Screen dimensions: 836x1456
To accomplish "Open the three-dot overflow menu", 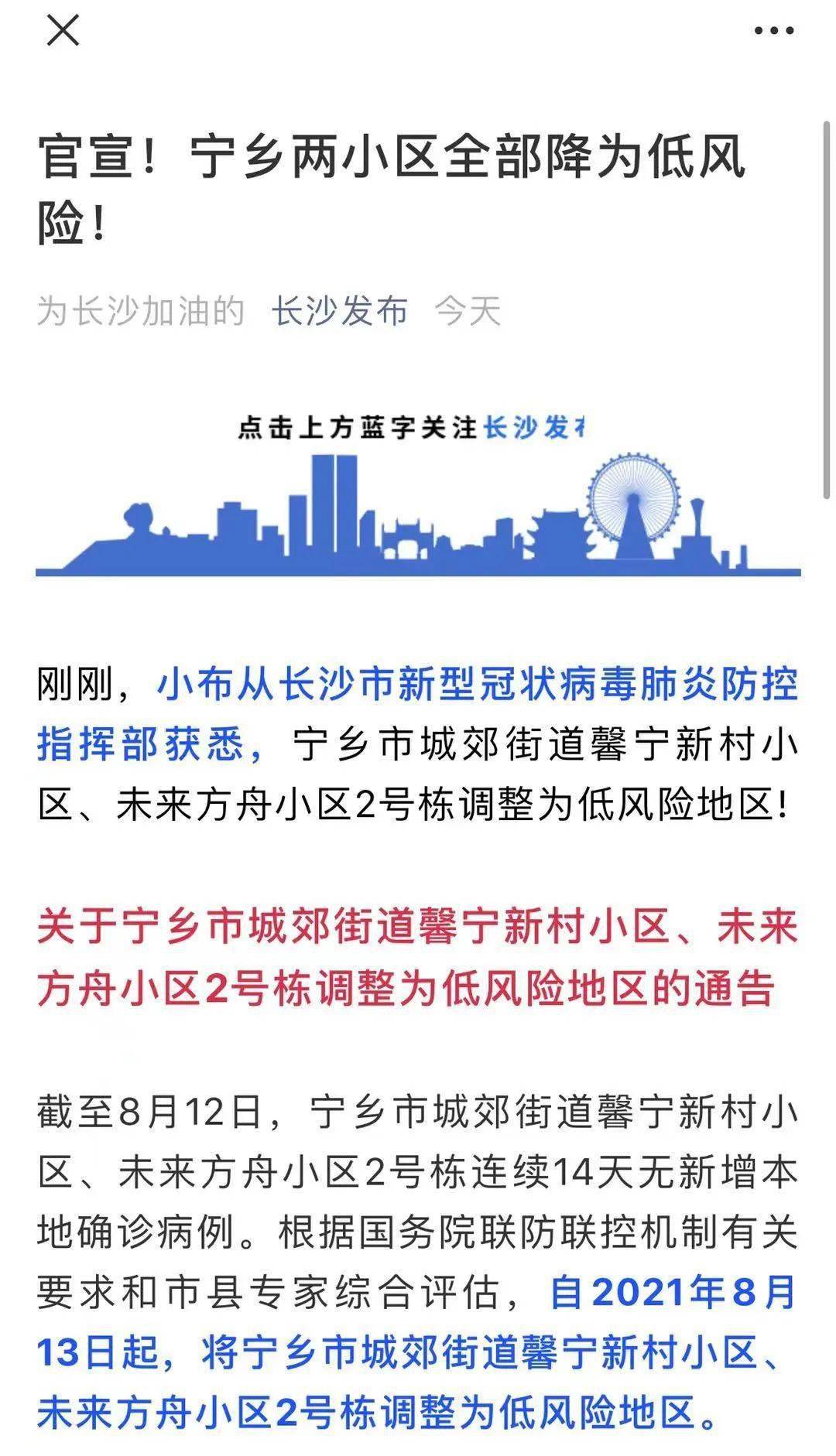I will tap(773, 32).
